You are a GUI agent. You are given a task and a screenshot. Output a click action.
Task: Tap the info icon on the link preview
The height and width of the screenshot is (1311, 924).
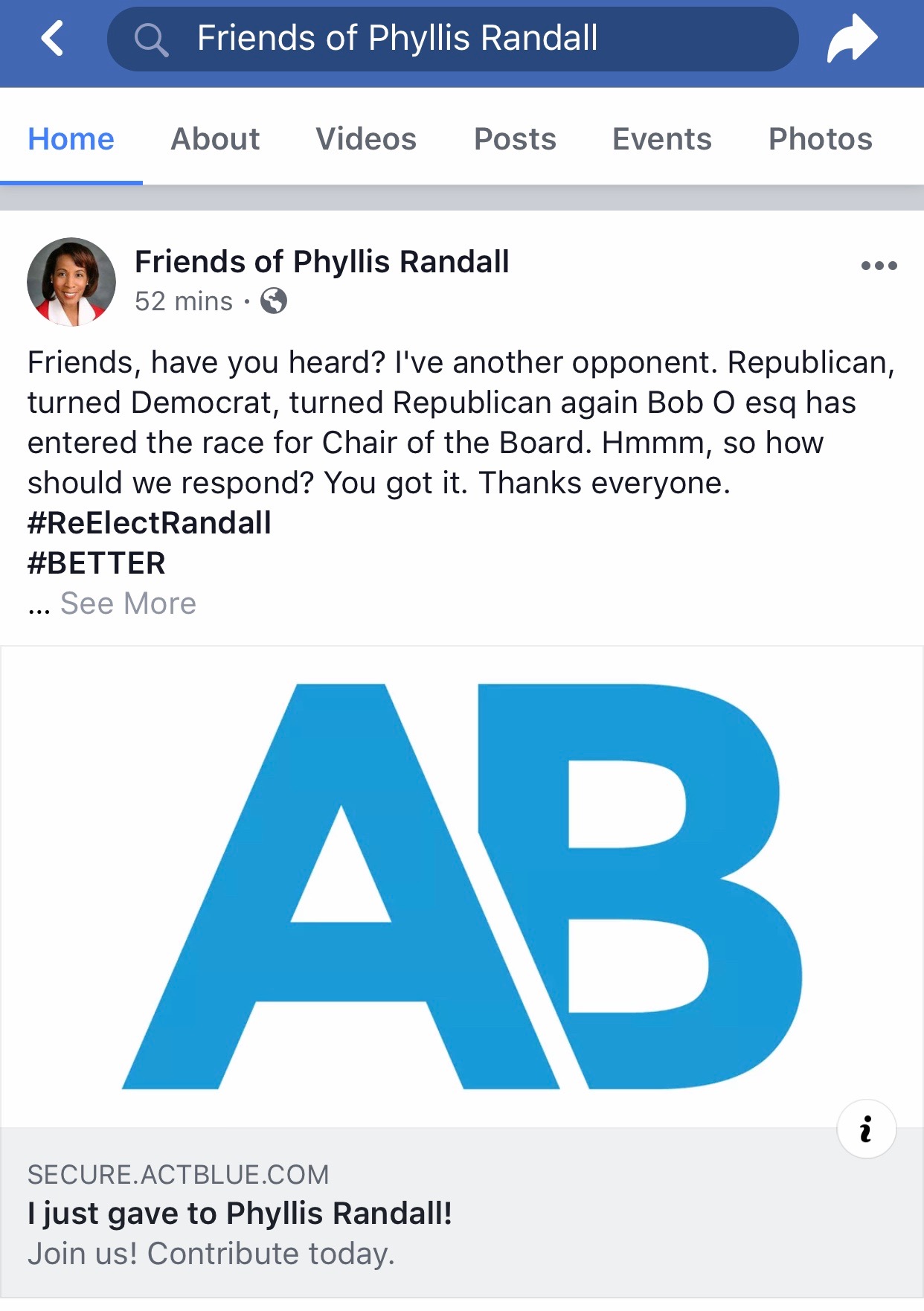[866, 1129]
